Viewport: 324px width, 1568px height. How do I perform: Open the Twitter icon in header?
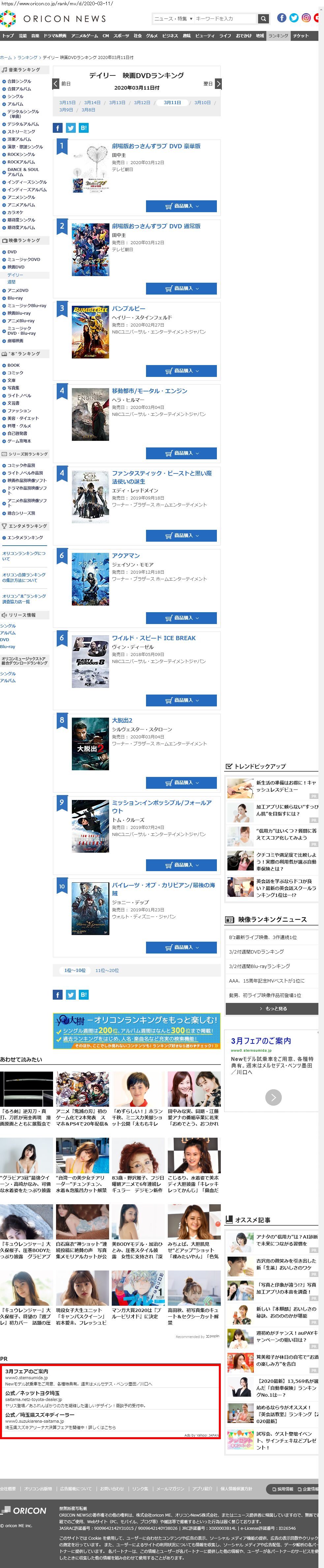294,18
